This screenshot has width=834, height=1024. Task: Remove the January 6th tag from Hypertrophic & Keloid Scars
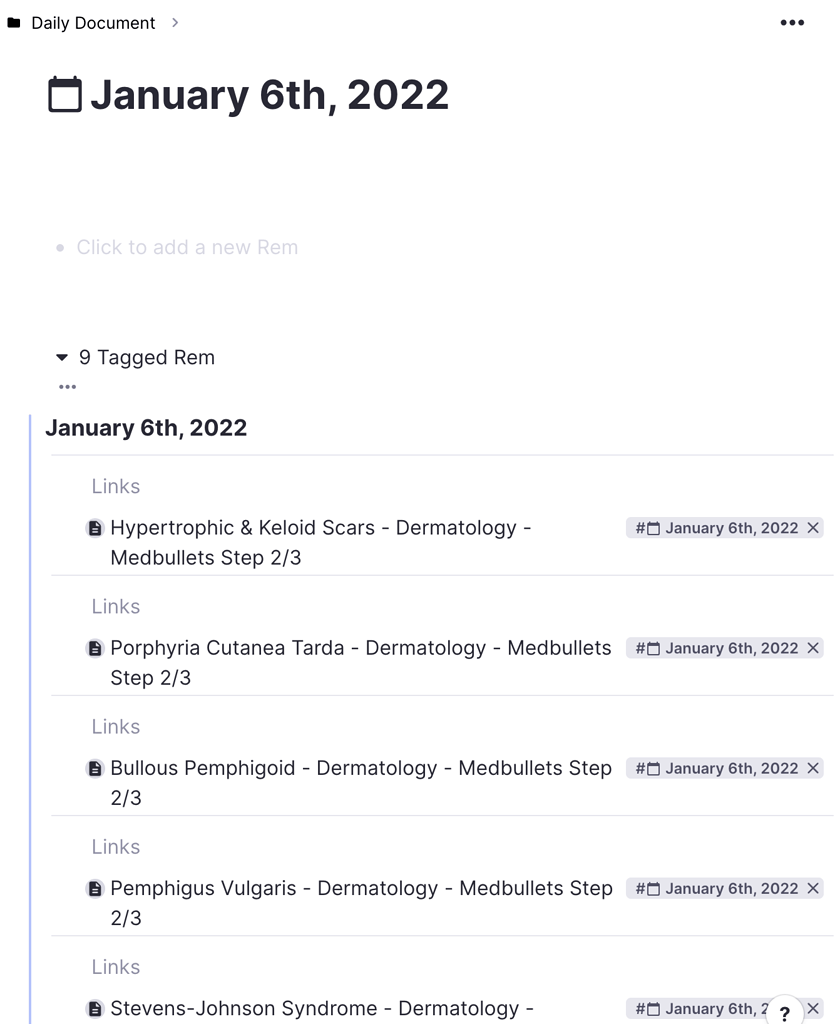pos(813,528)
